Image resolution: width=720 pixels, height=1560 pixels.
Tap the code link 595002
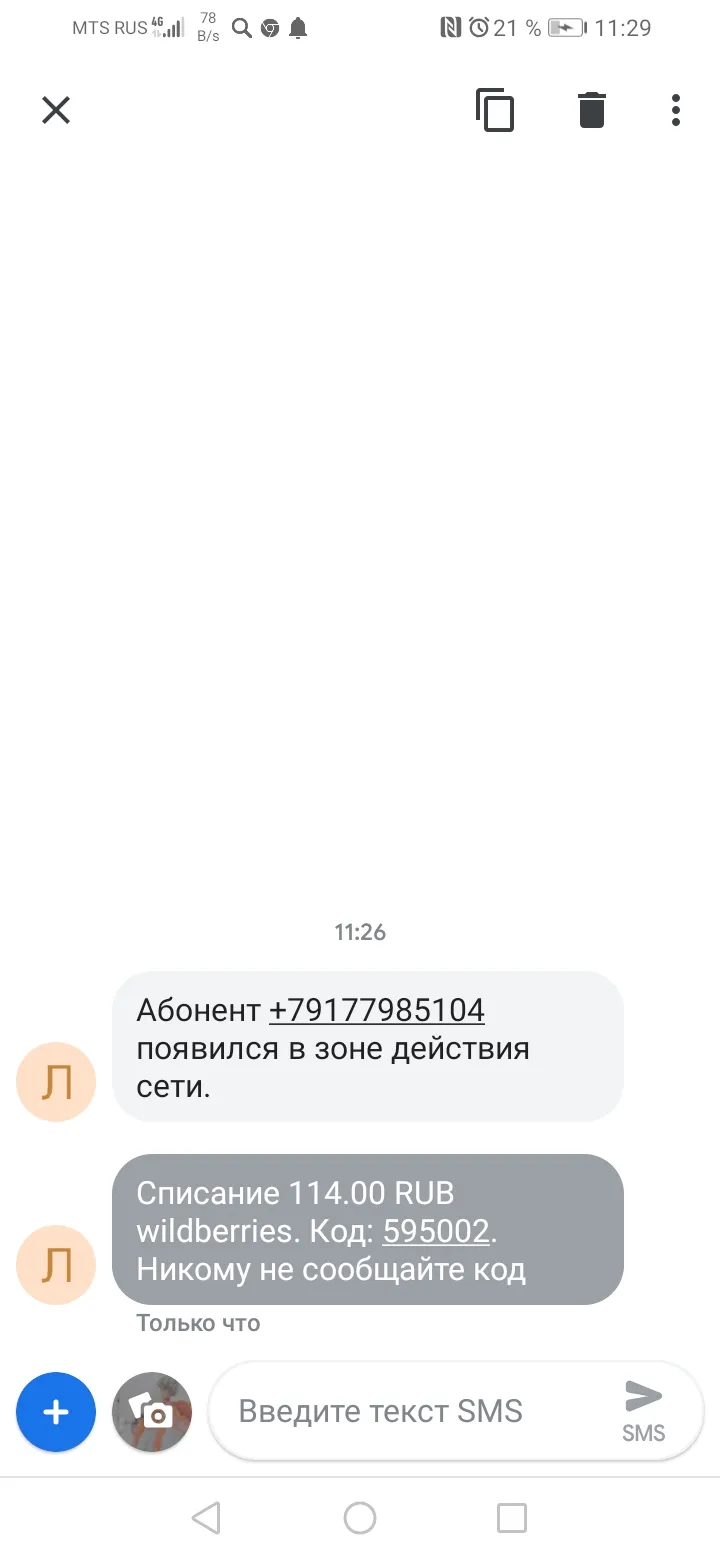point(436,1231)
